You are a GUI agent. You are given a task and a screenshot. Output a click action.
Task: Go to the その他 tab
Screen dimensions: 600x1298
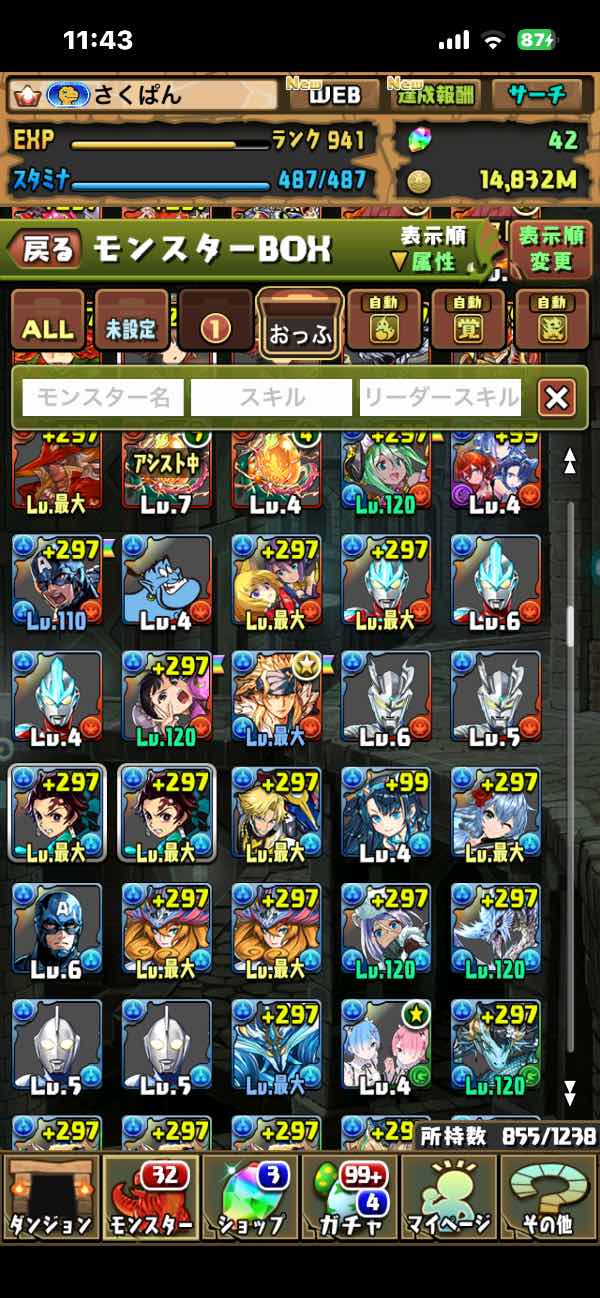pos(547,1198)
